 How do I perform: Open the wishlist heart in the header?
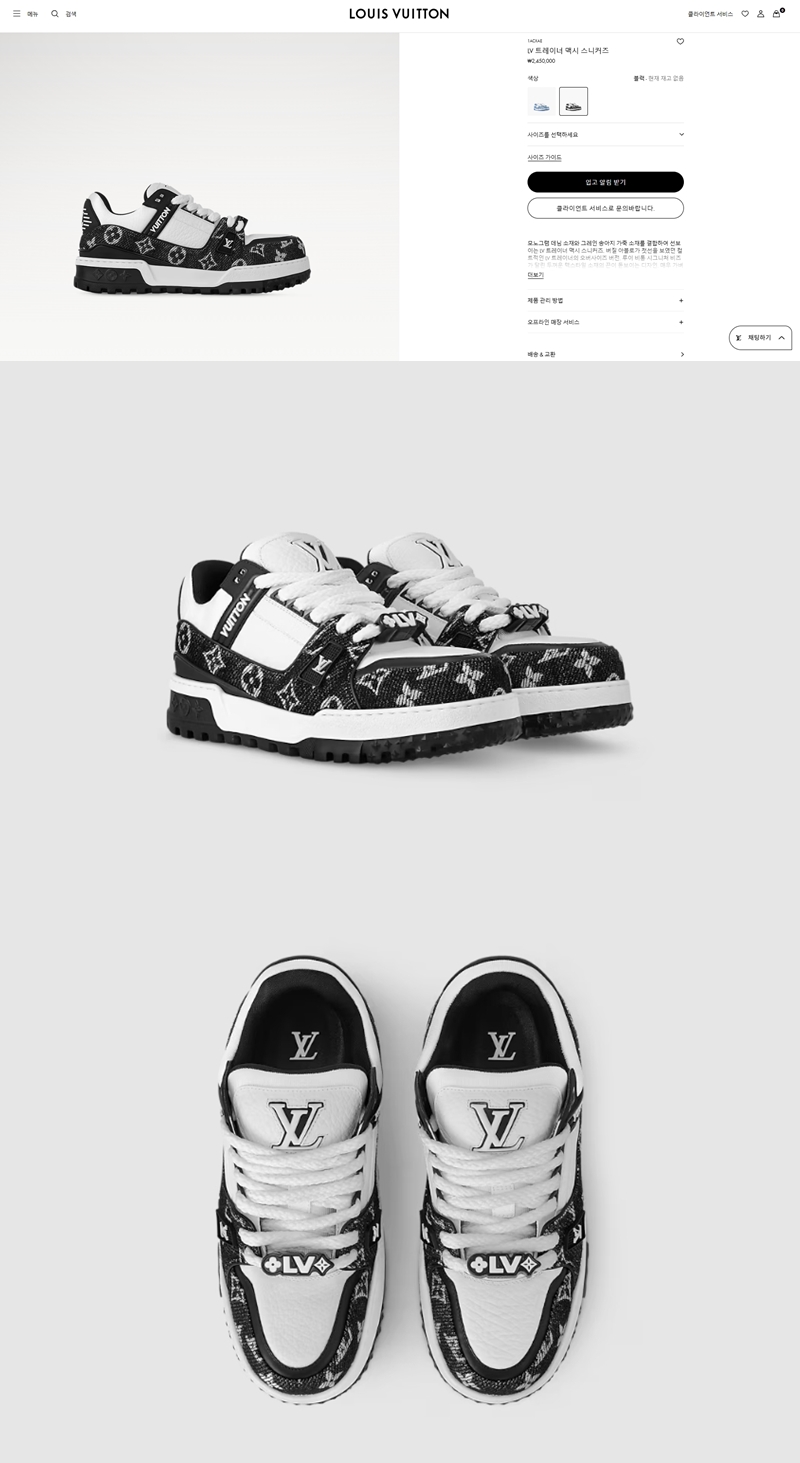(745, 14)
